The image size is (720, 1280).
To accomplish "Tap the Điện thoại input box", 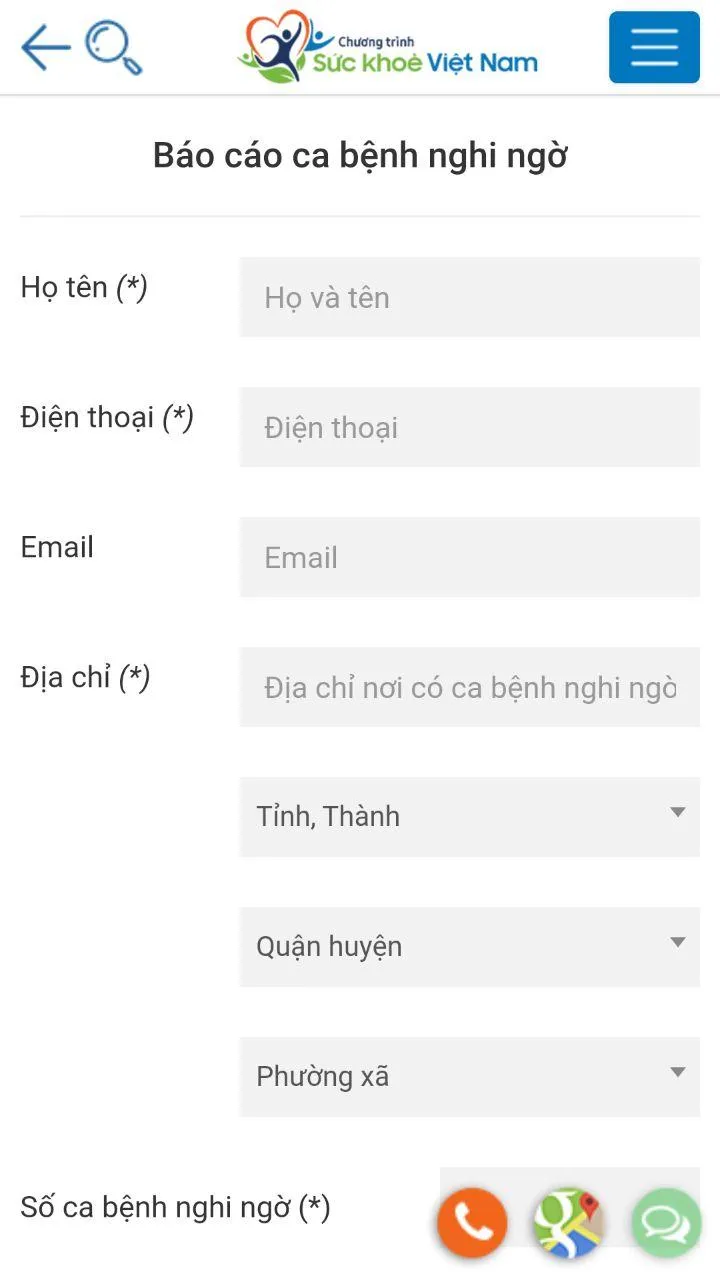I will point(469,427).
